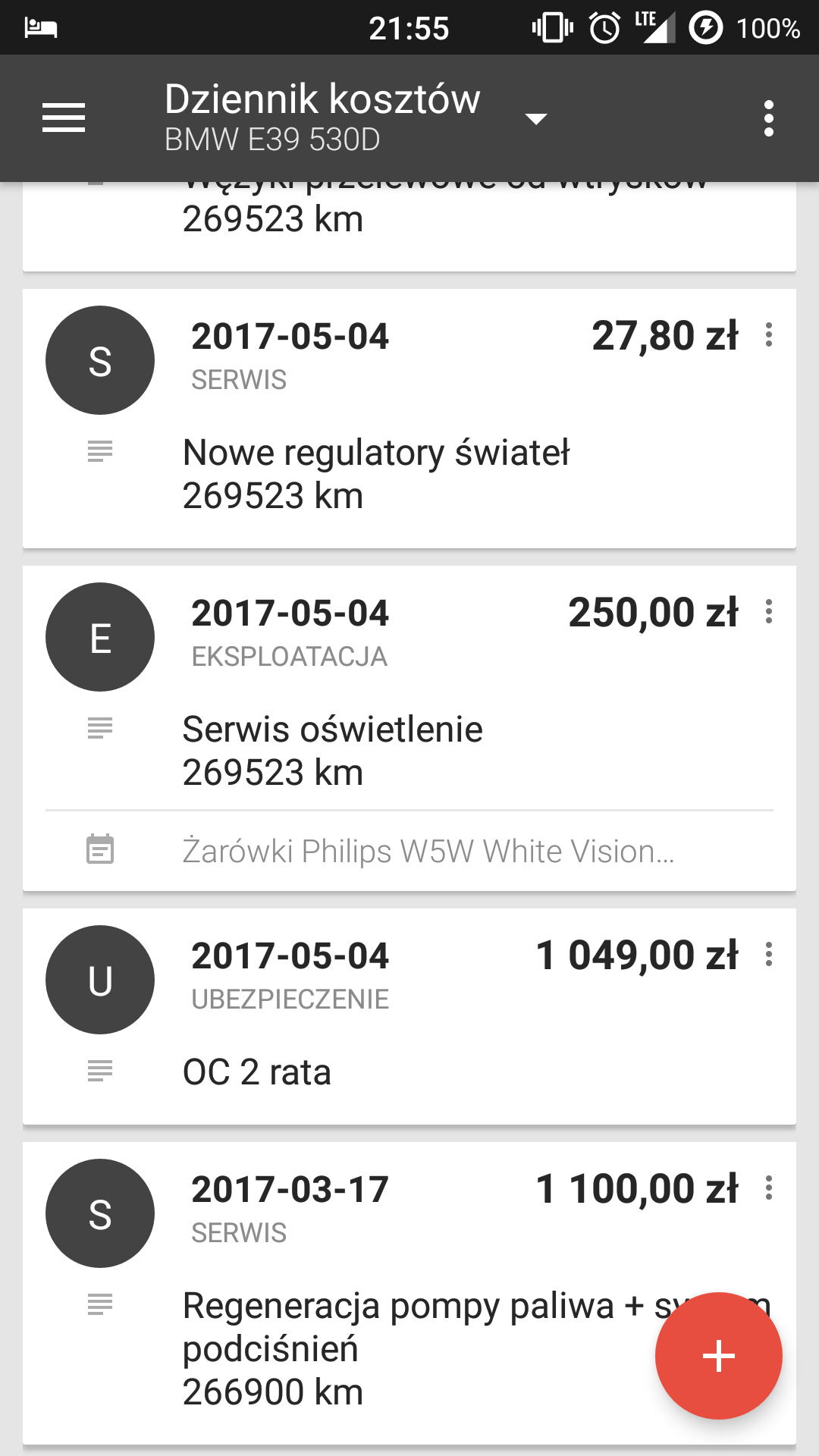
Task: Open the Nowe regulatory świateł entry
Action: (375, 454)
